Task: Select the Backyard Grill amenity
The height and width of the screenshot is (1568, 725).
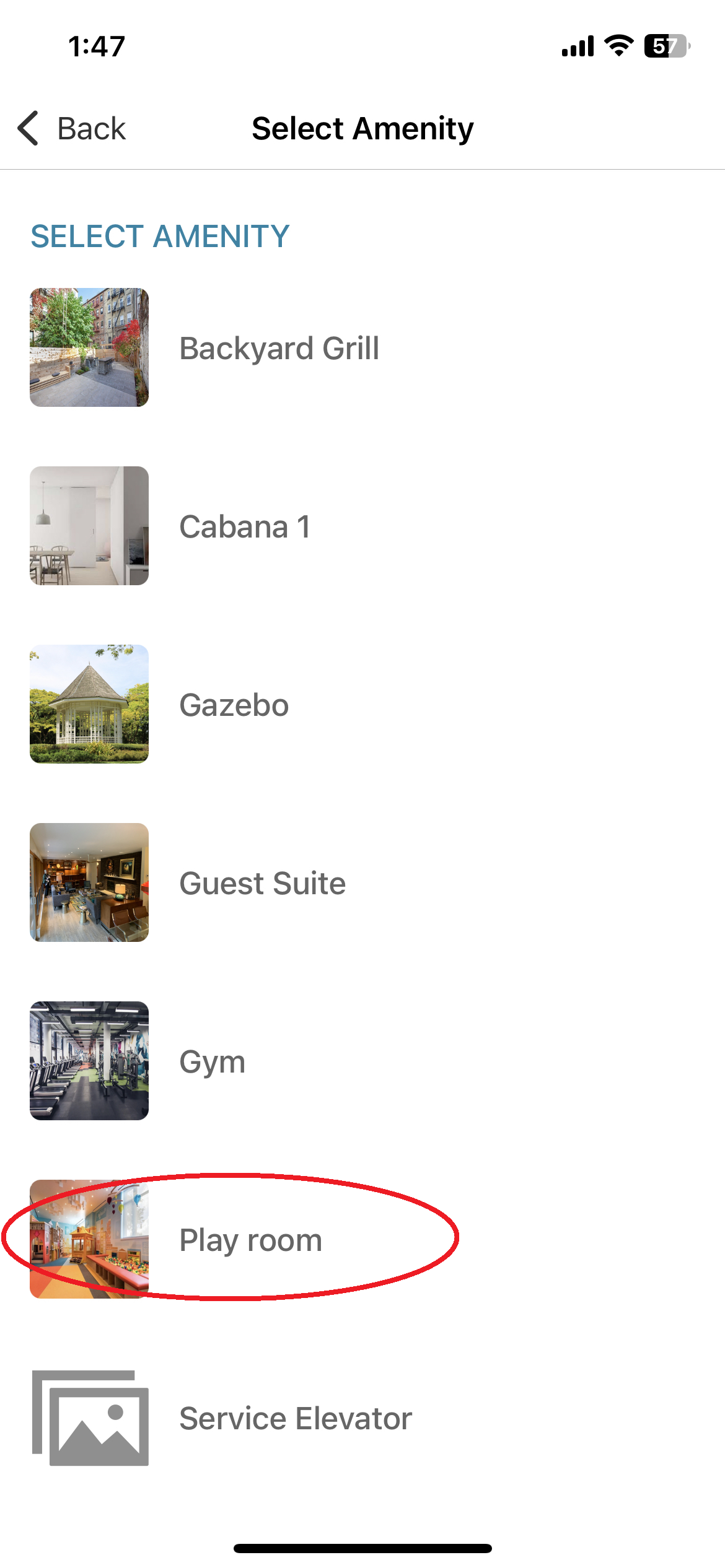Action: (279, 347)
